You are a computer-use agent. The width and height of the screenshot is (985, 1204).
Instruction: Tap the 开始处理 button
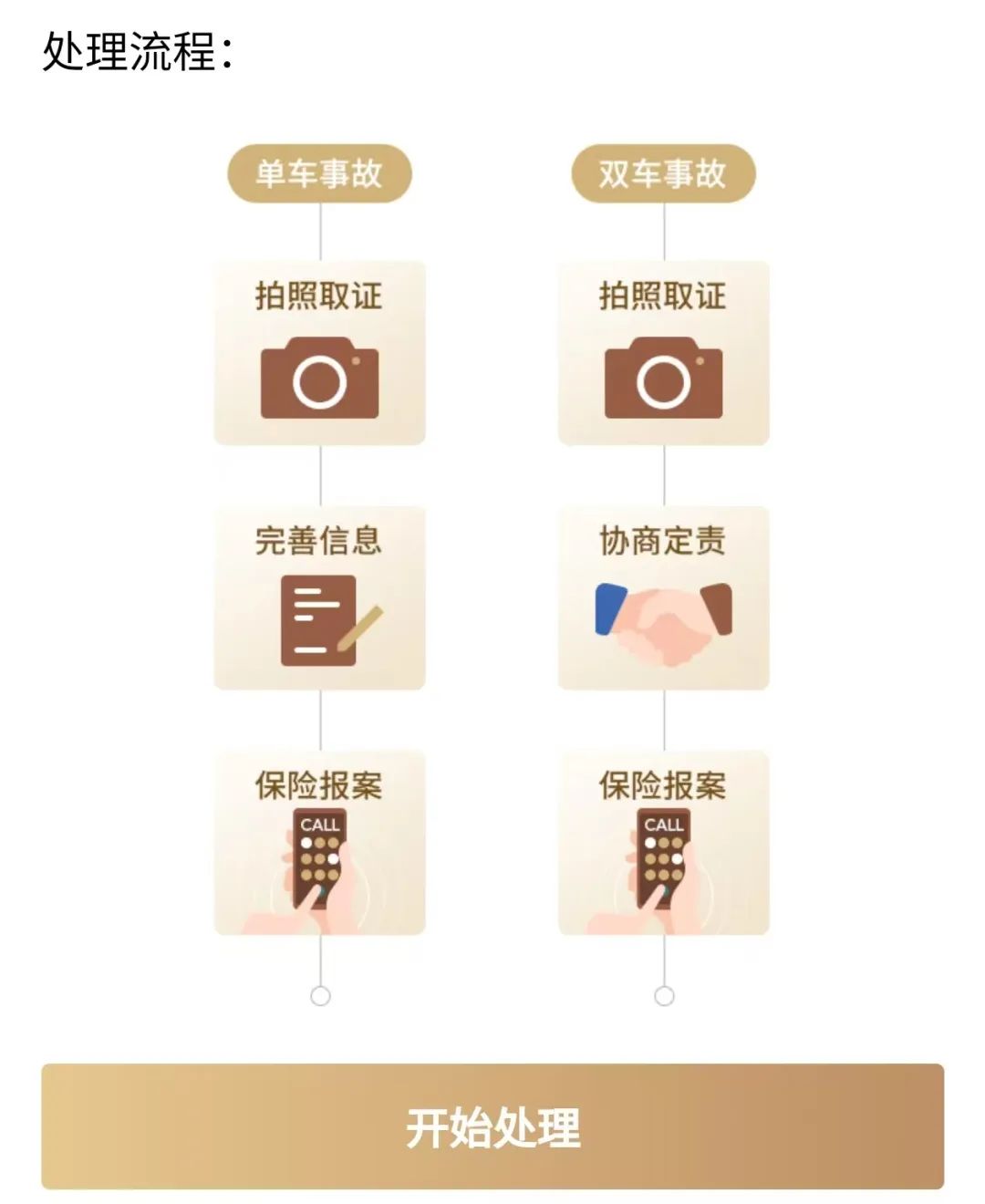[x=493, y=1126]
